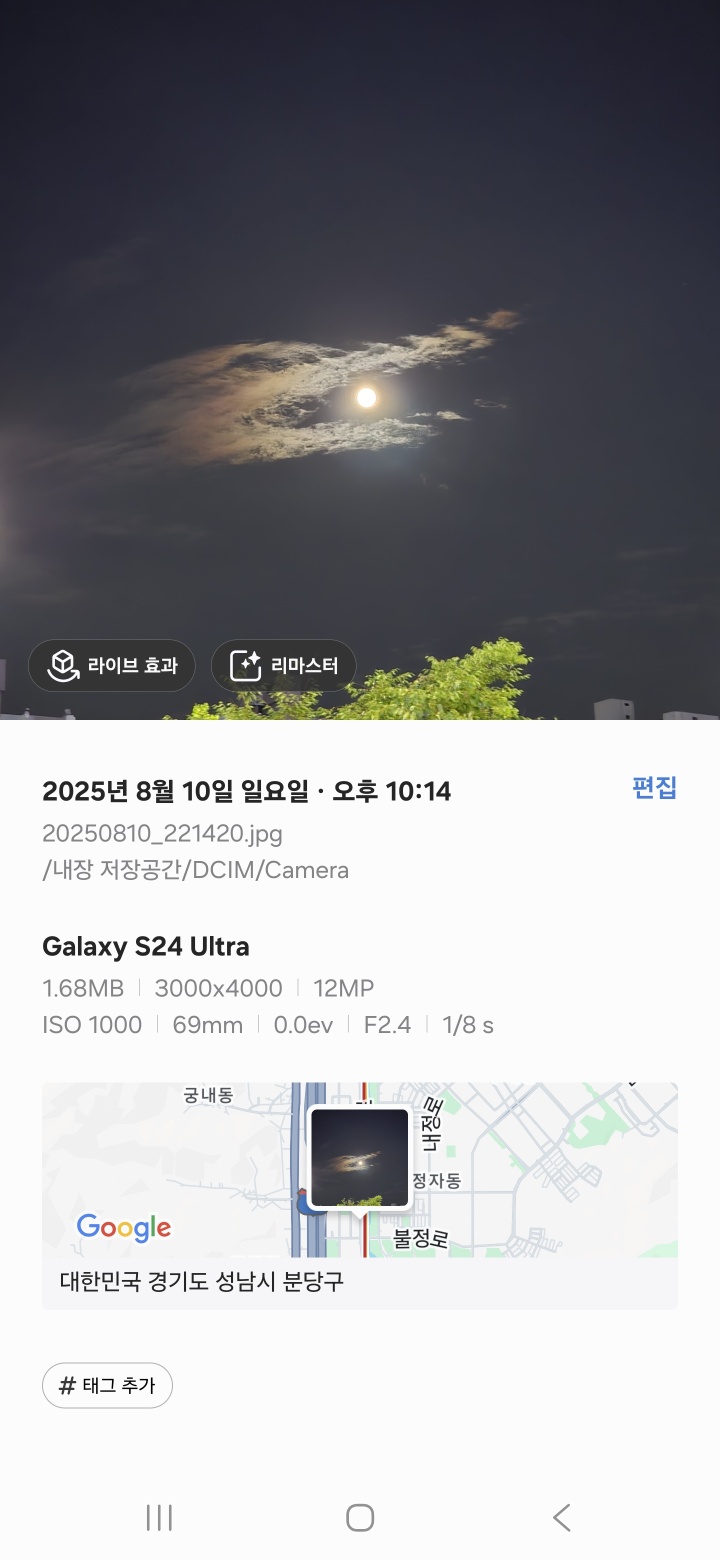Screen dimensions: 720x1560
Task: Open recent apps from navigation bar
Action: click(159, 1517)
